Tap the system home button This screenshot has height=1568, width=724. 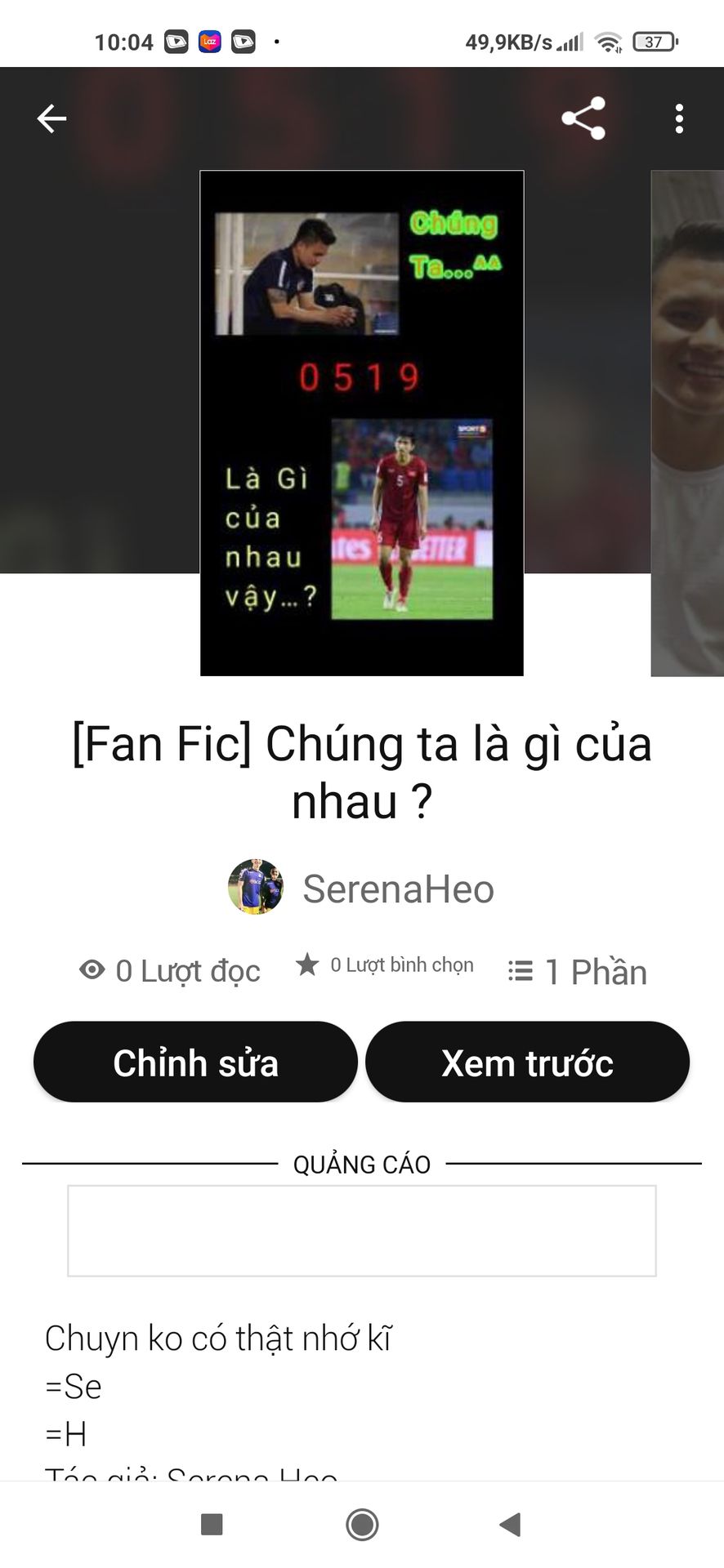pyautogui.click(x=362, y=1524)
